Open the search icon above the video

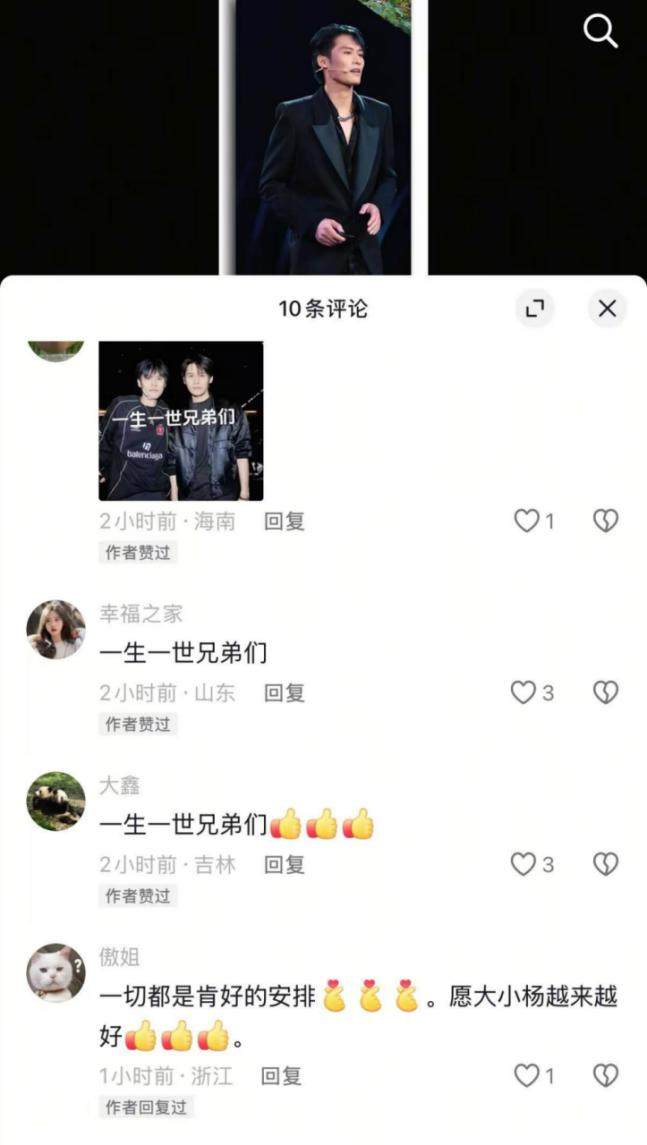pyautogui.click(x=600, y=32)
